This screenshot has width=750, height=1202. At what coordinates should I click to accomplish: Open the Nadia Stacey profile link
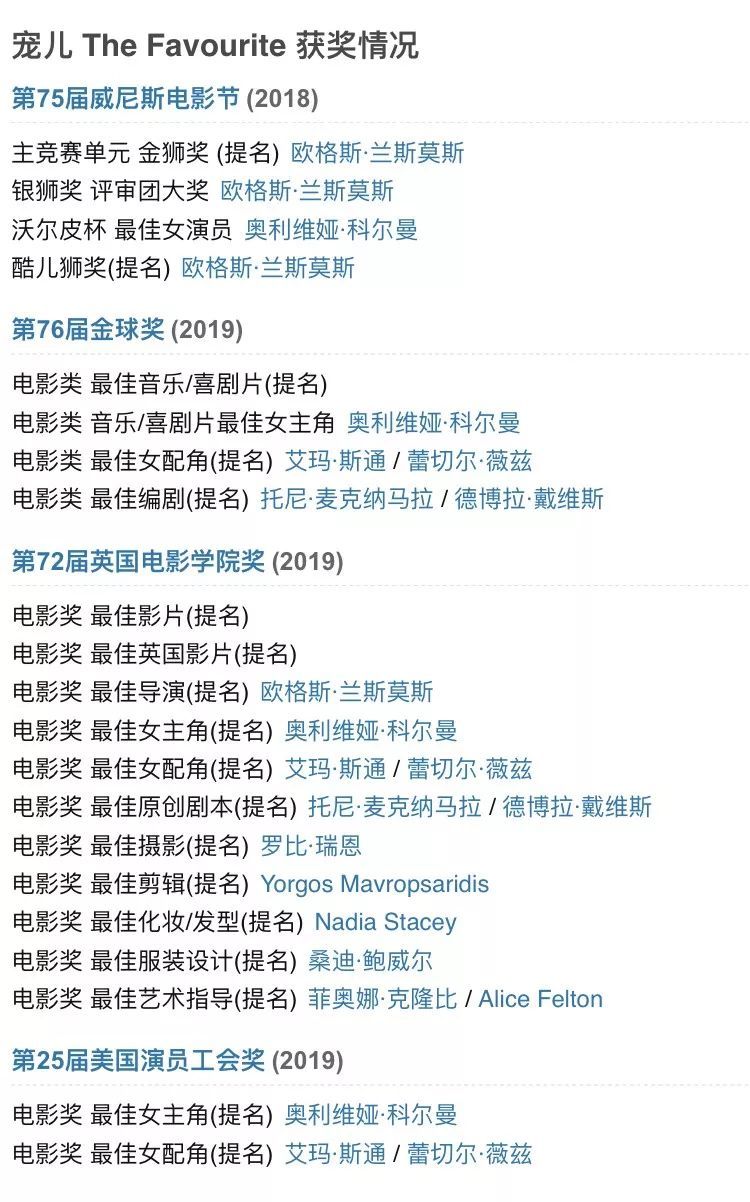tap(385, 922)
